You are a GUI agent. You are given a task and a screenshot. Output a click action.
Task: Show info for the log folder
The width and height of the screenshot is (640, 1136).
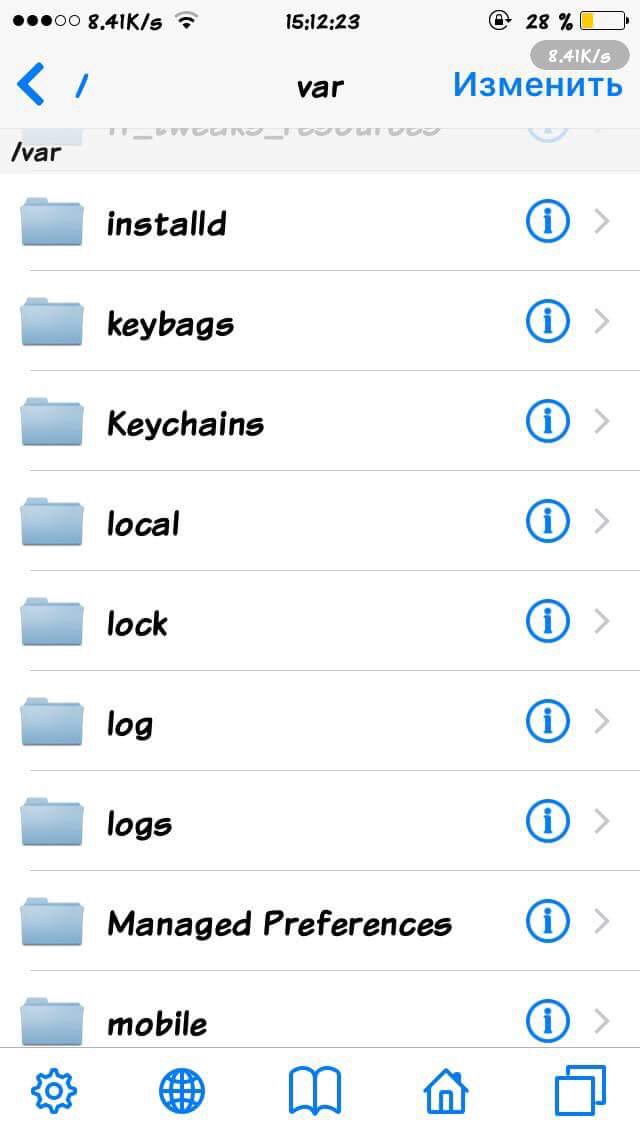click(547, 721)
